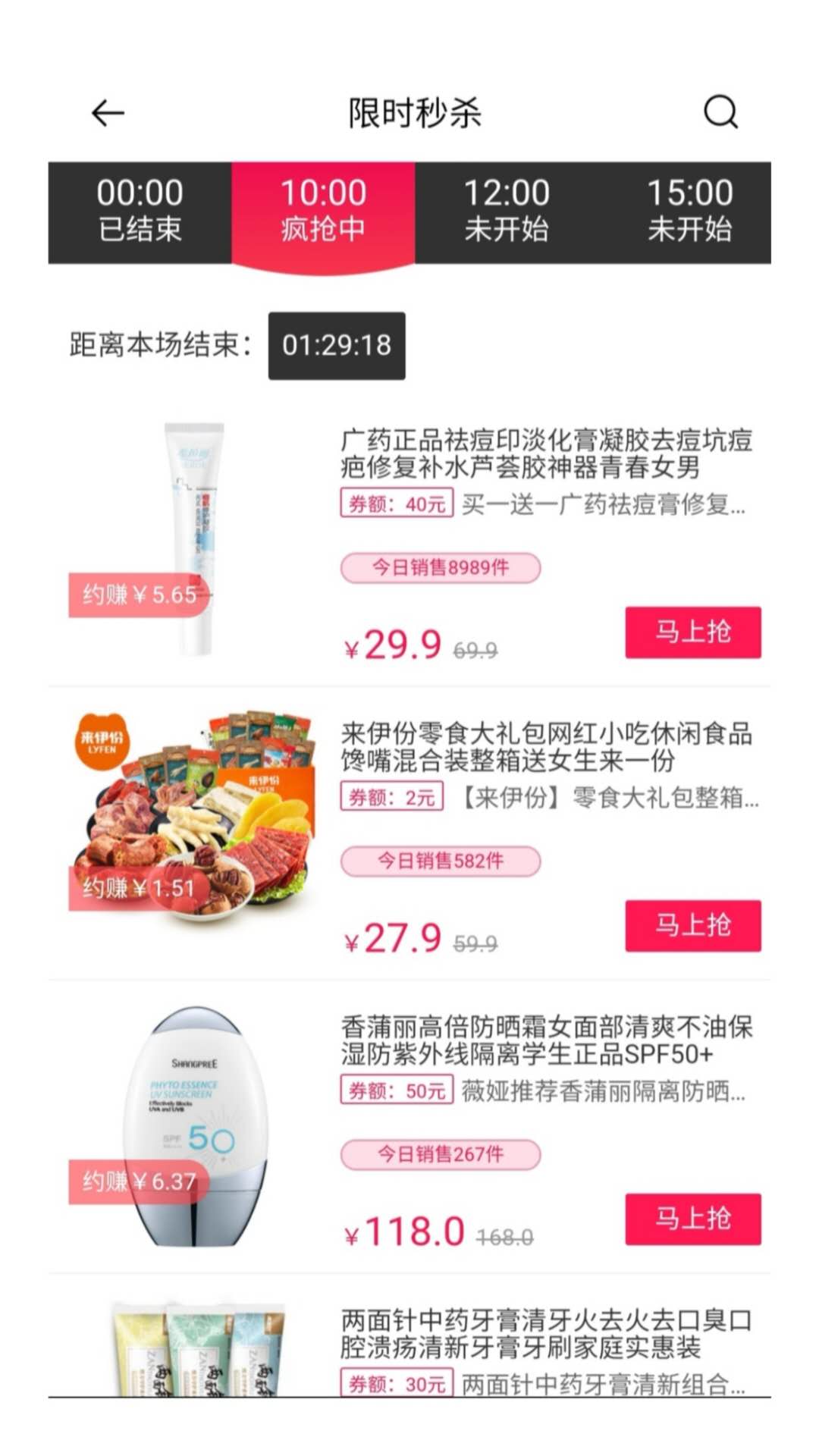This screenshot has height=1456, width=819.
Task: Open the 香蒲丽高倍防晒霜 product image
Action: point(194,1126)
